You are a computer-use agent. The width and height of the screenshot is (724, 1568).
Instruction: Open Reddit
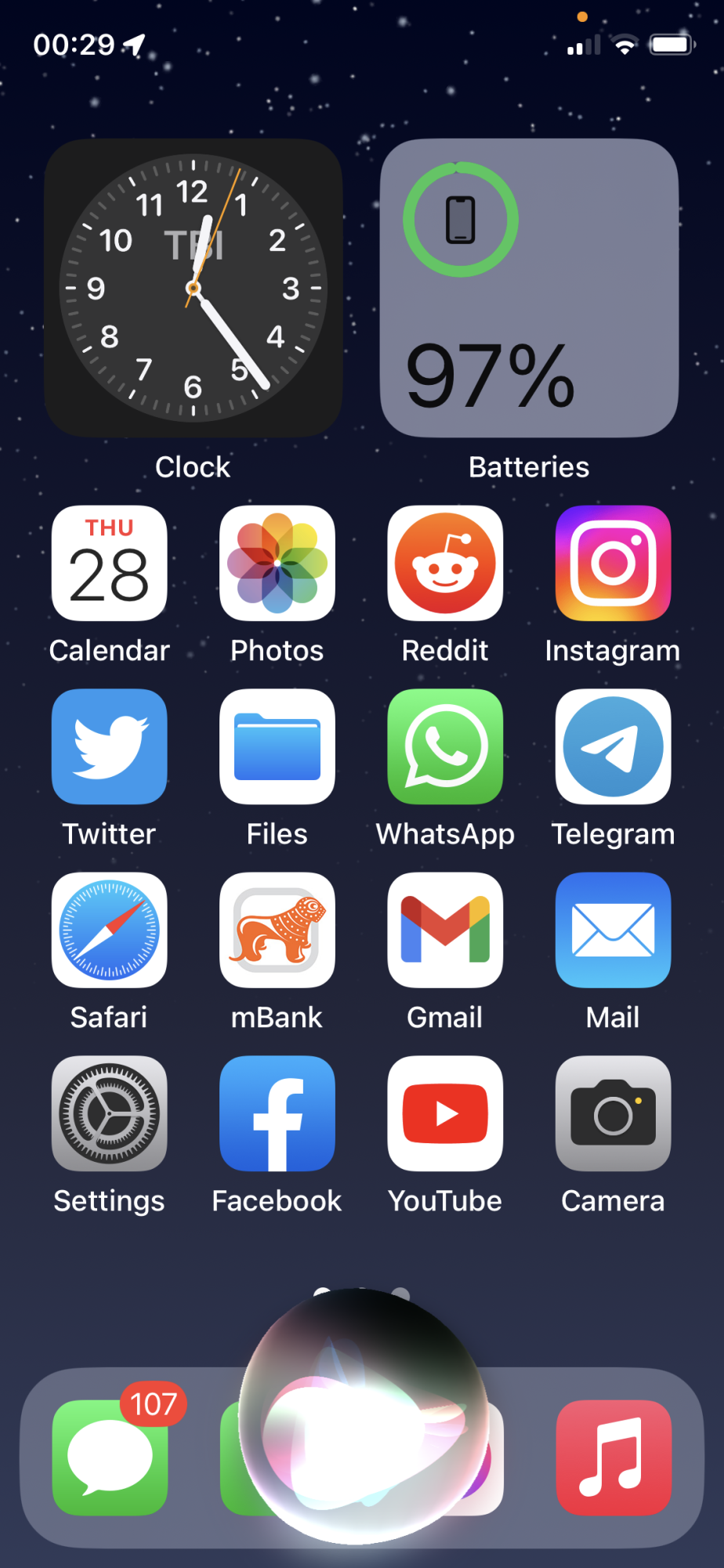click(445, 563)
